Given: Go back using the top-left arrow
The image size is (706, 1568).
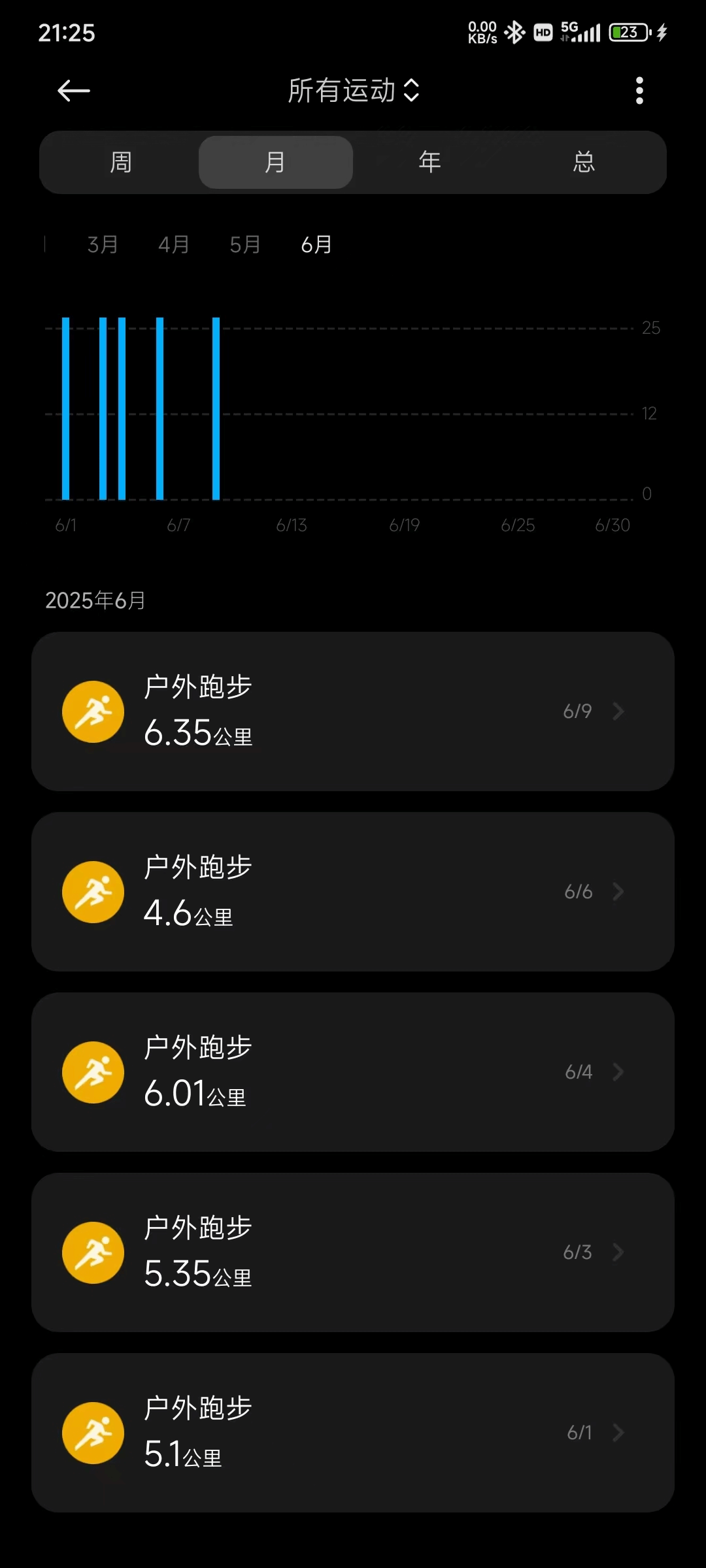Looking at the screenshot, I should [73, 91].
